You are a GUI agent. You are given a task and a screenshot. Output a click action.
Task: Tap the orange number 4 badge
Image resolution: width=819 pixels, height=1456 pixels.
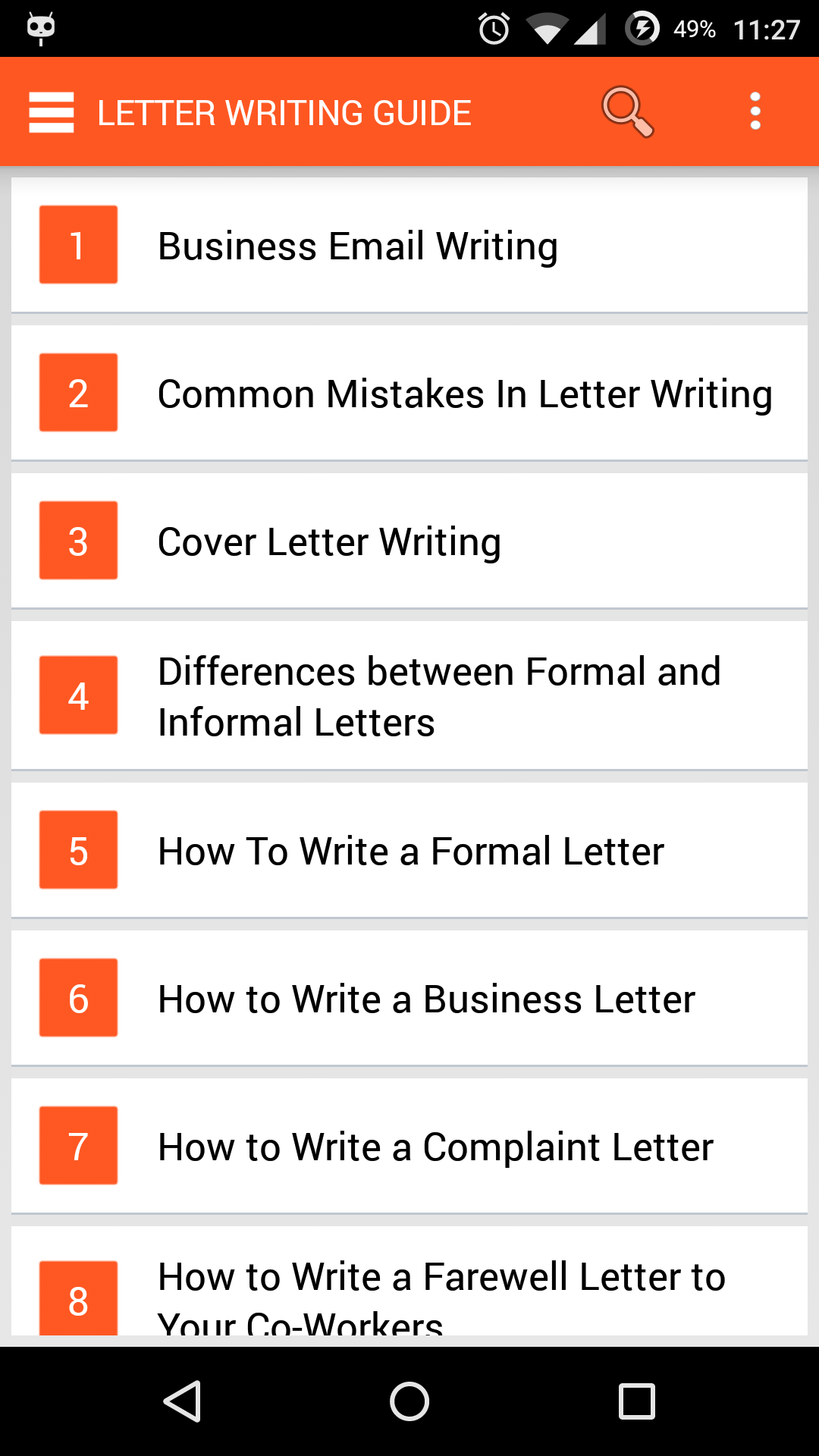click(x=77, y=695)
